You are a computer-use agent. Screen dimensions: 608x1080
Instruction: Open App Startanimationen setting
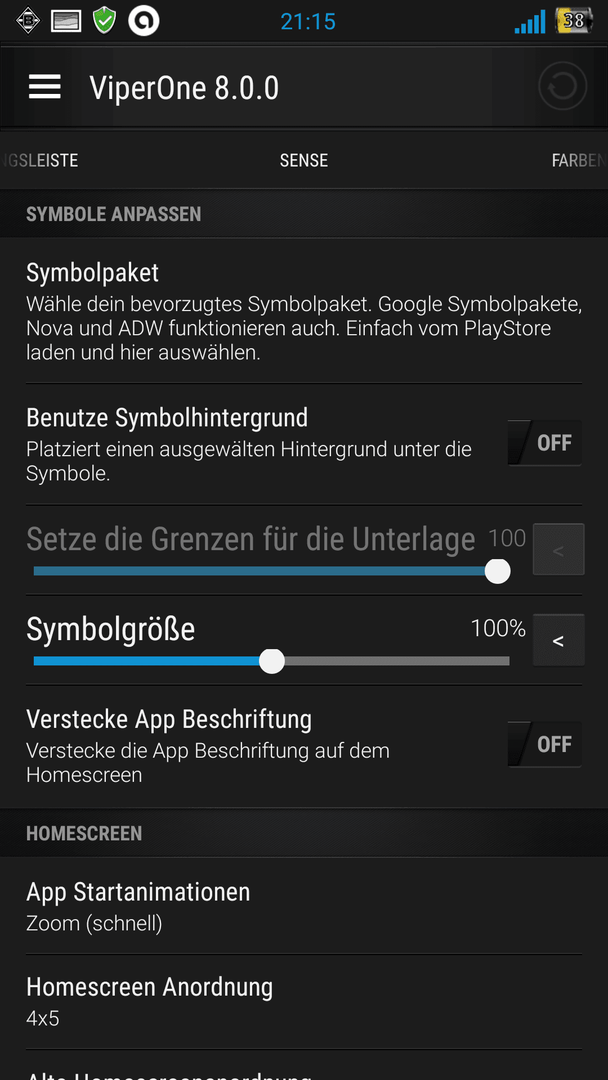click(304, 906)
